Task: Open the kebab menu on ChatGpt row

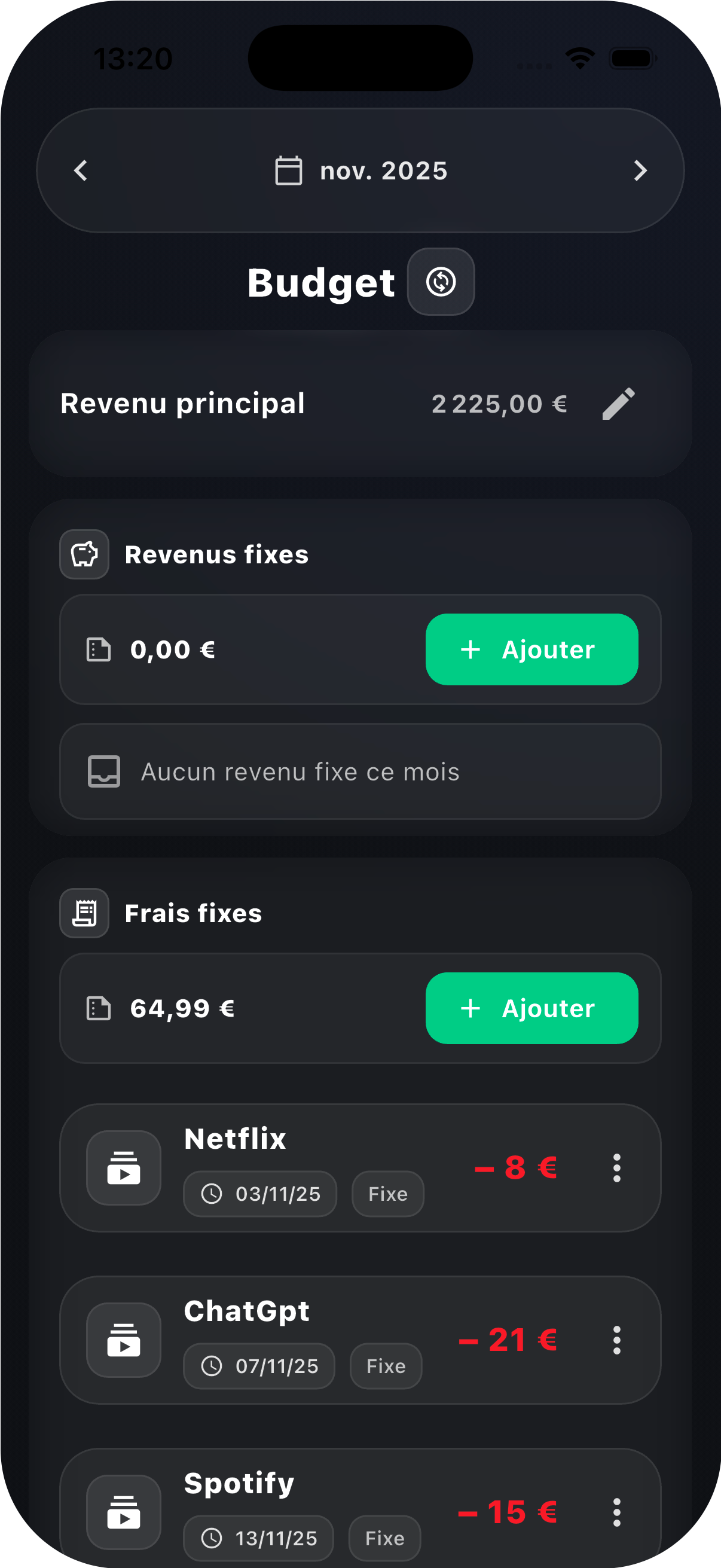Action: coord(617,1341)
